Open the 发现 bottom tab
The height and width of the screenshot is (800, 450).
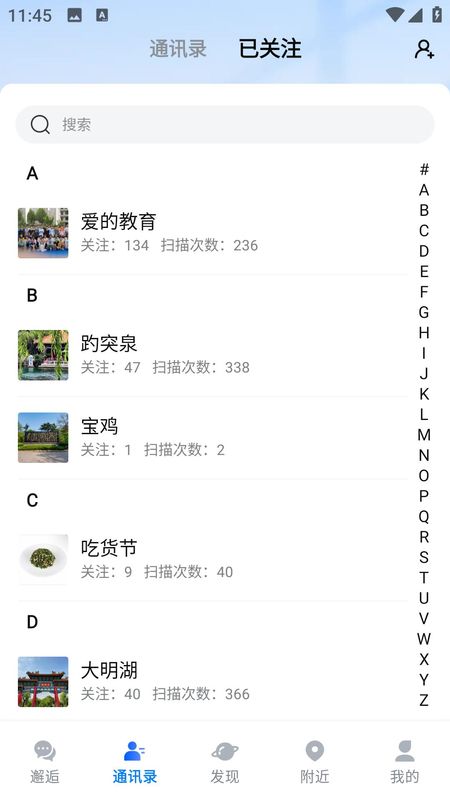(225, 762)
